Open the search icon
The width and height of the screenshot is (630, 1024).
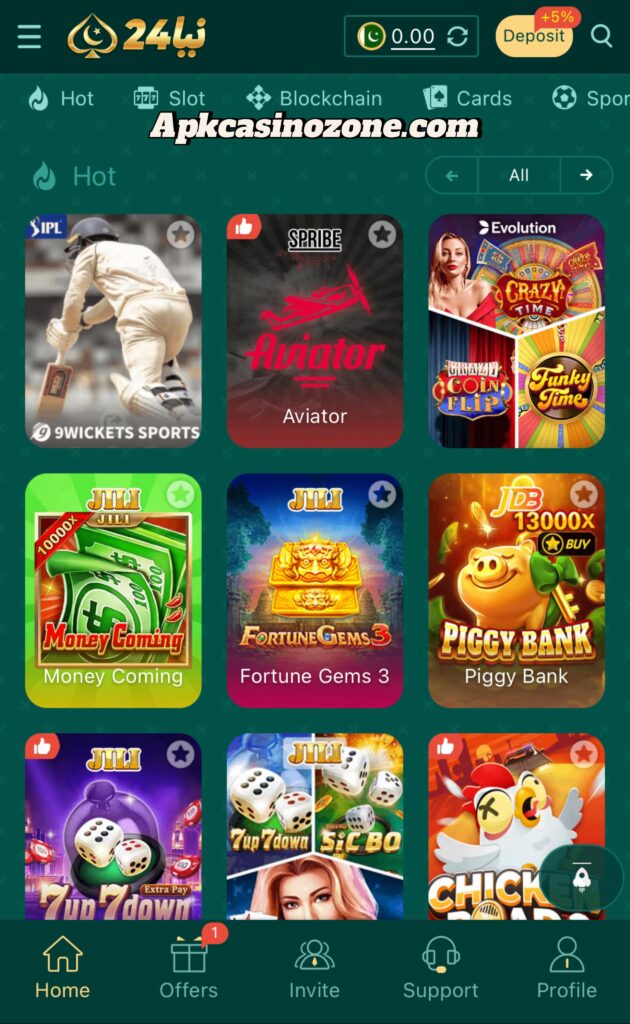pos(601,36)
